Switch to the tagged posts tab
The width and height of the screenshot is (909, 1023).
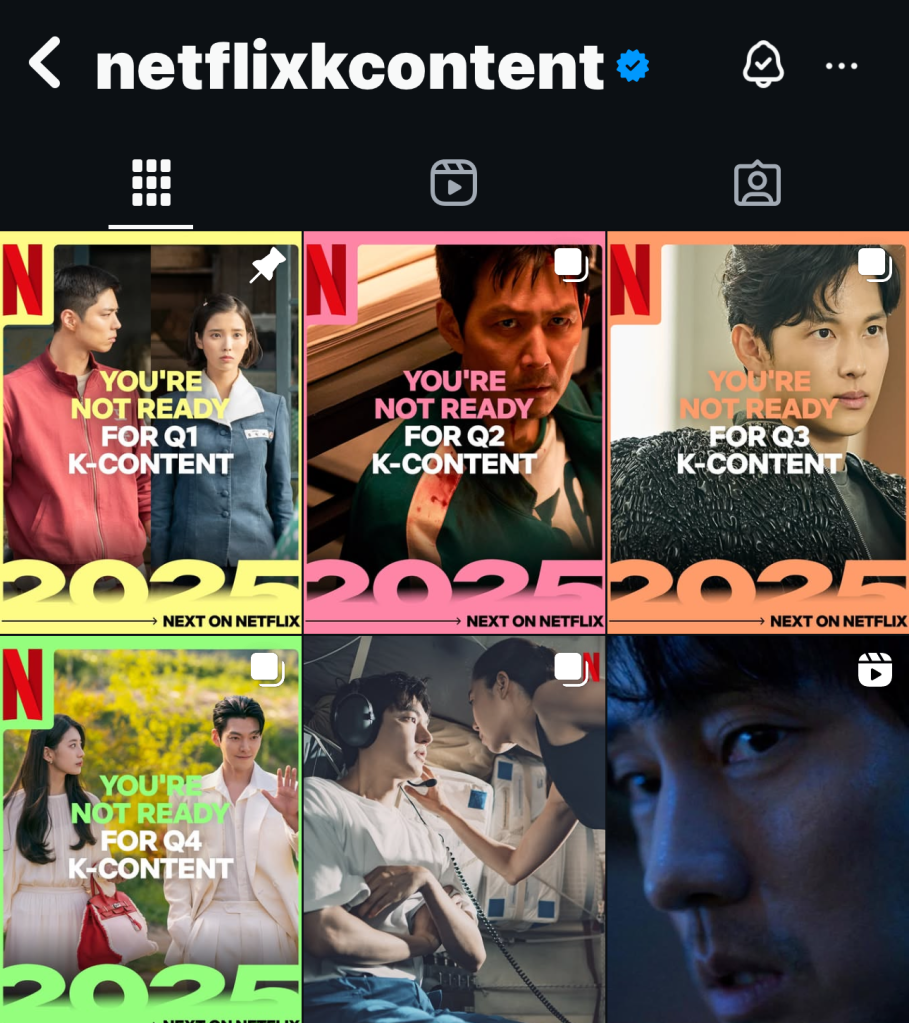tap(757, 184)
